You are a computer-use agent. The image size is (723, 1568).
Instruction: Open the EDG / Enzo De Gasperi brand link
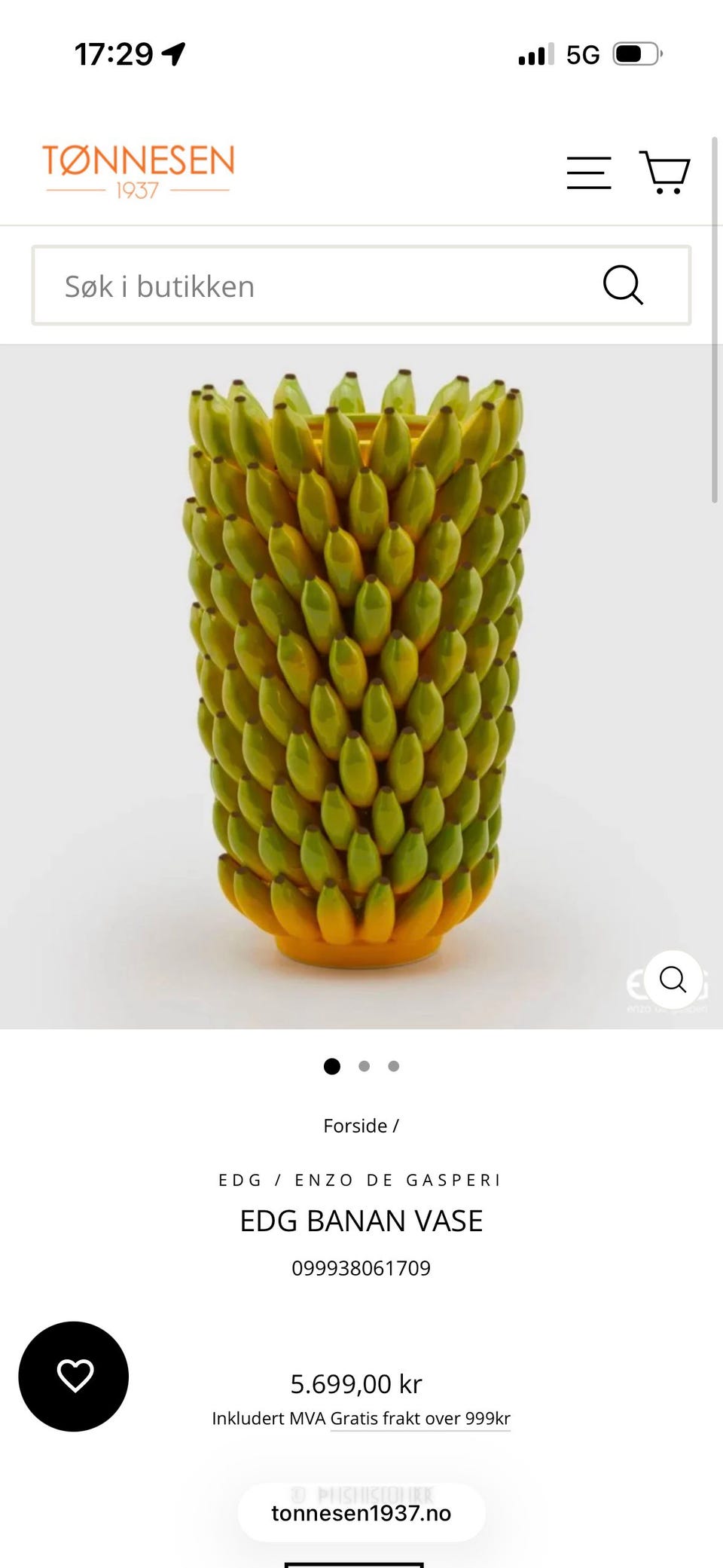click(x=361, y=1180)
